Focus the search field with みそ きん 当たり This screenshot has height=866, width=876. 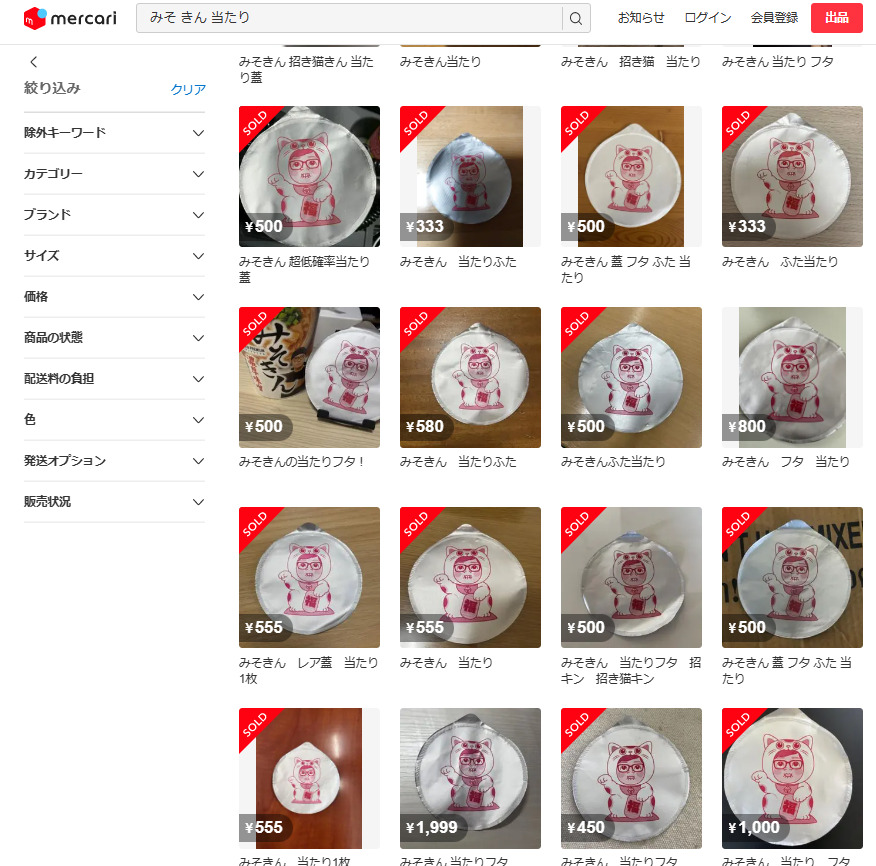(x=350, y=18)
